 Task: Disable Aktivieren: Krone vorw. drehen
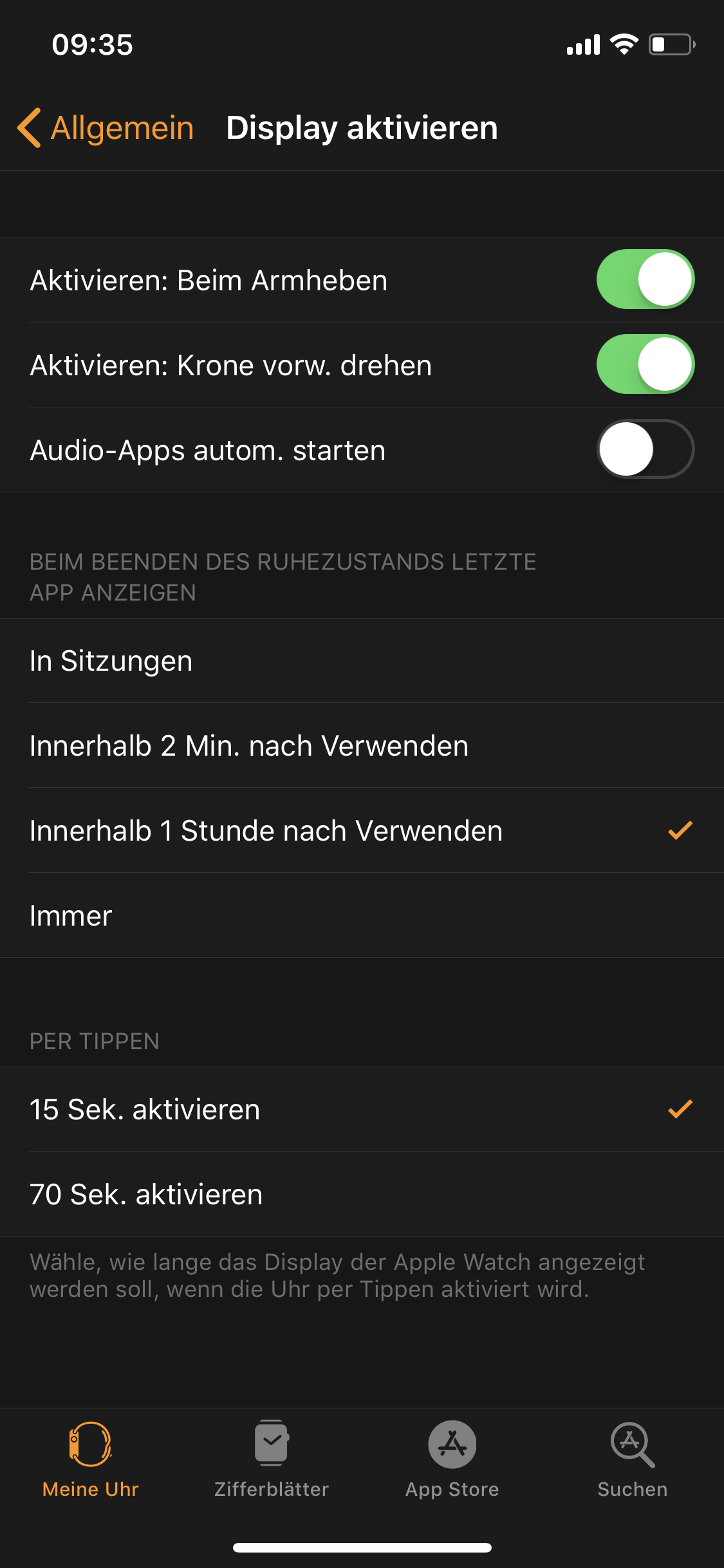coord(645,364)
